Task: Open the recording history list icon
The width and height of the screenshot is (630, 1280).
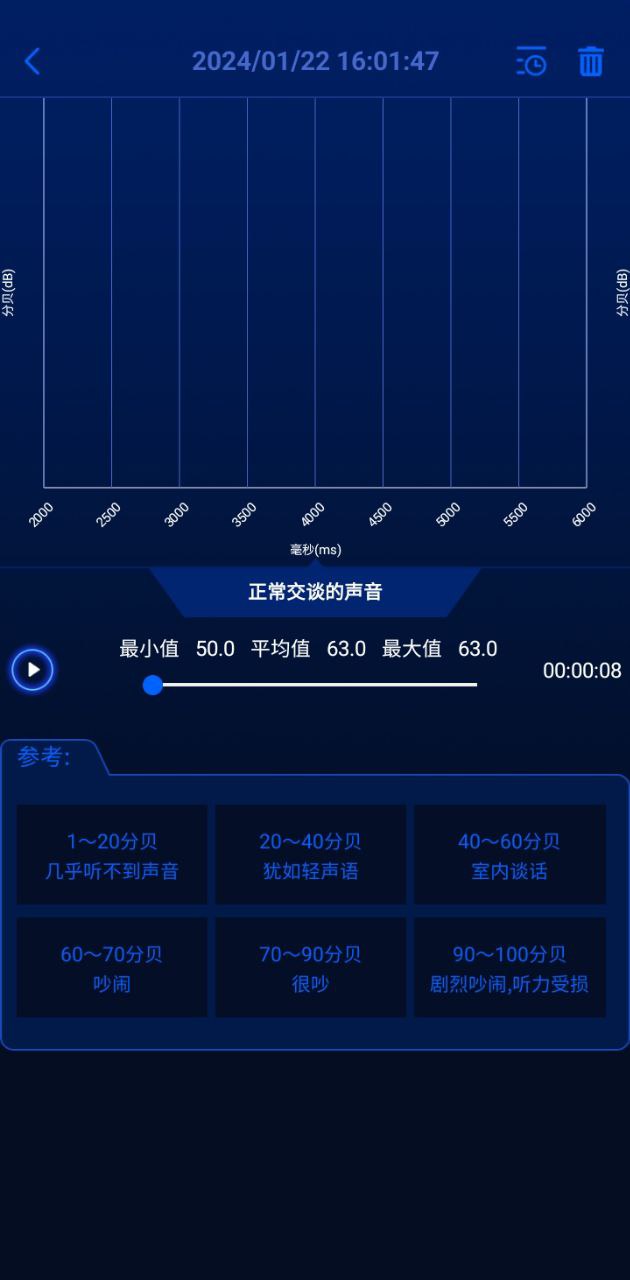Action: pos(531,61)
